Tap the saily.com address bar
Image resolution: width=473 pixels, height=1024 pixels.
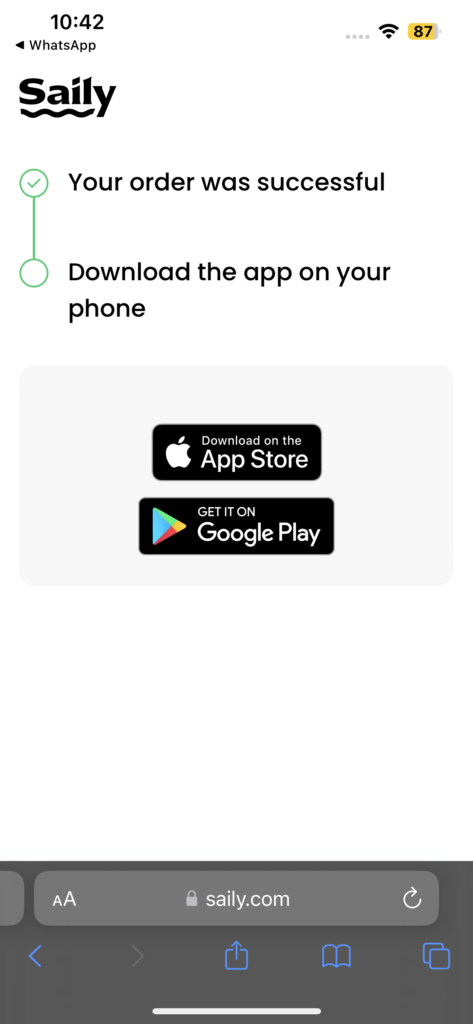(x=236, y=899)
